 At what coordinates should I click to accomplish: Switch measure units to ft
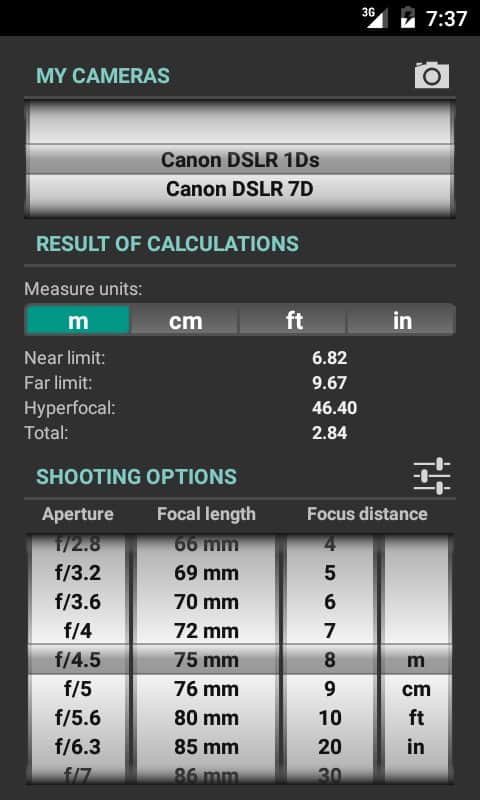[x=294, y=320]
